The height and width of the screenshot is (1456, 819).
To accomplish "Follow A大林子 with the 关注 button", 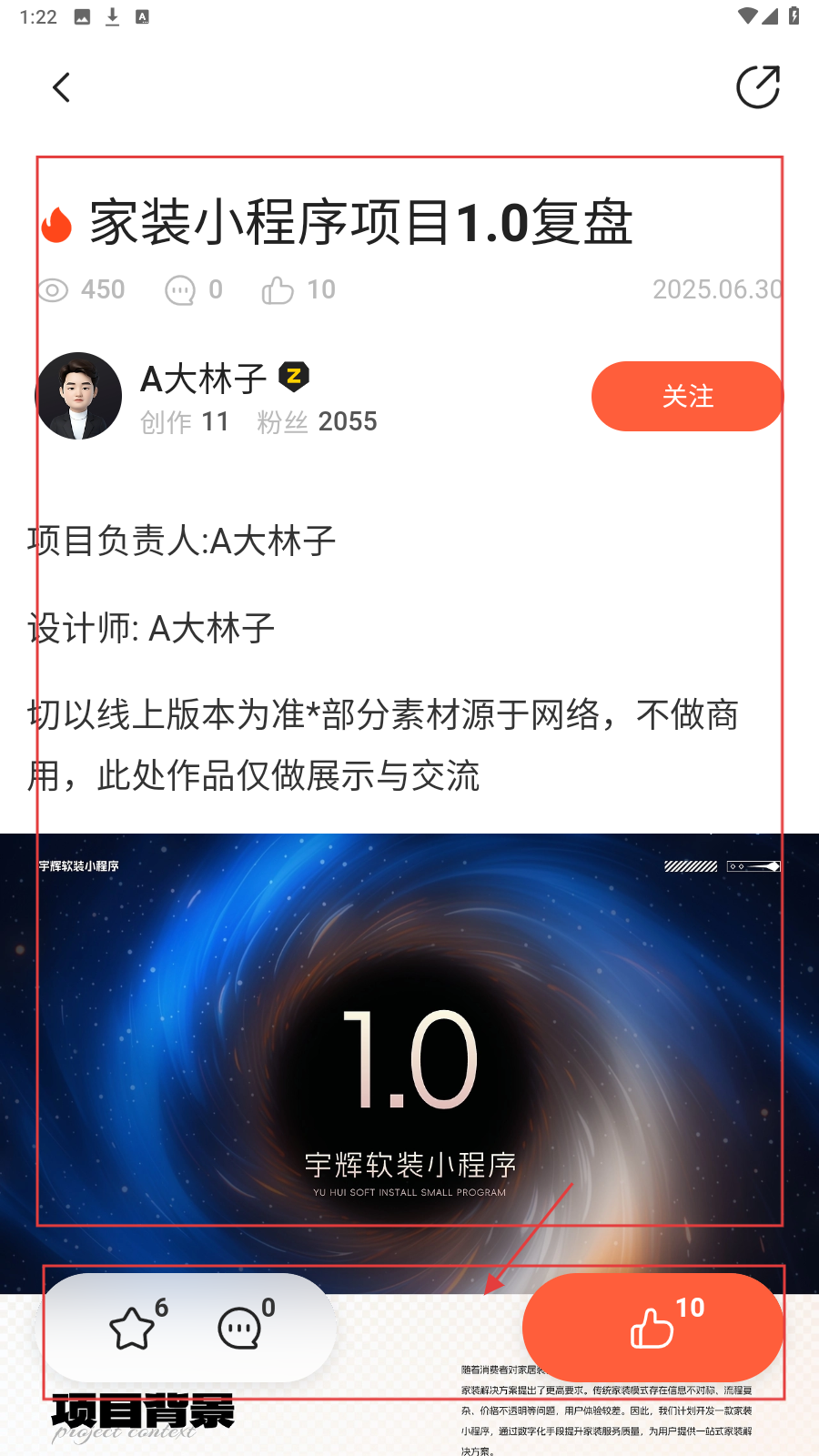I will click(687, 396).
